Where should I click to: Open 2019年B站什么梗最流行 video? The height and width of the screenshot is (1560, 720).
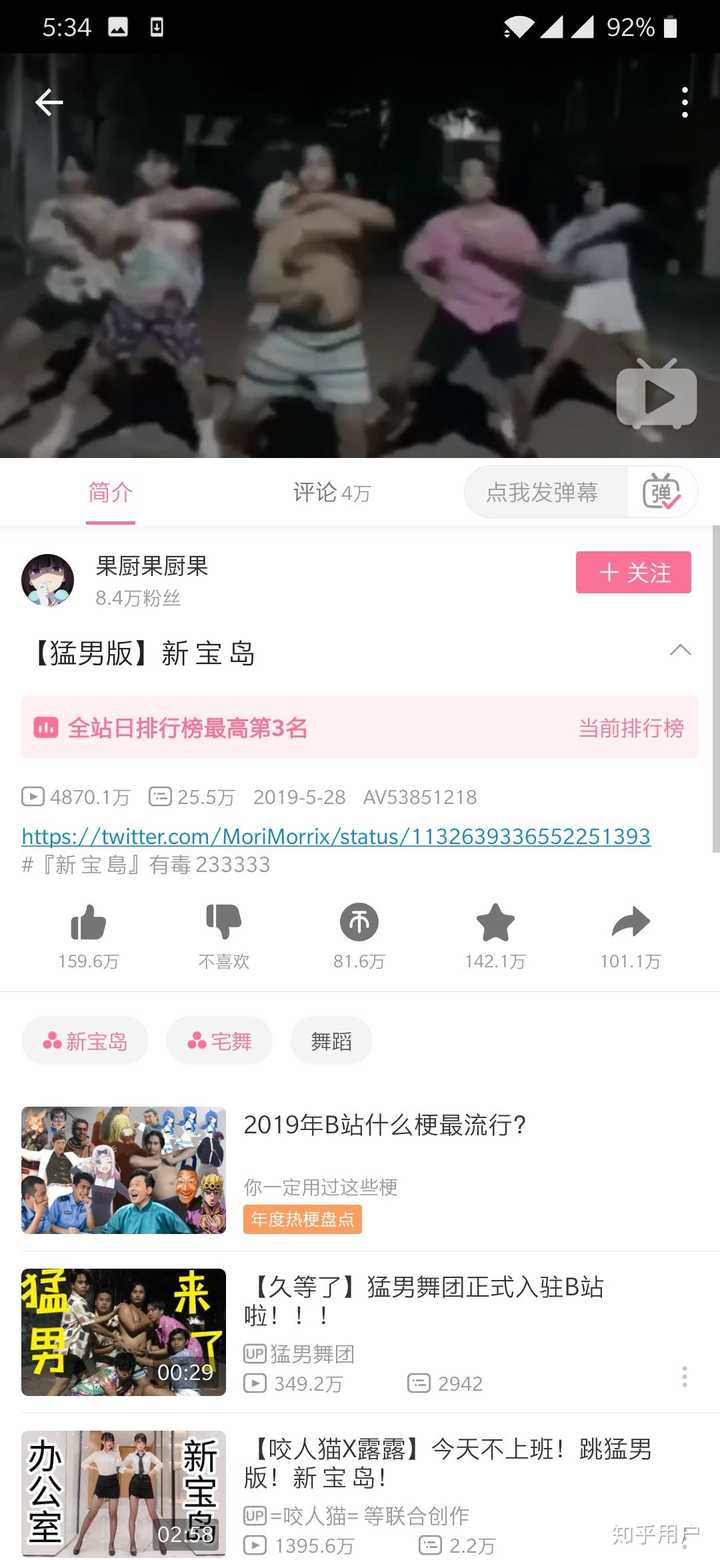pos(385,1125)
